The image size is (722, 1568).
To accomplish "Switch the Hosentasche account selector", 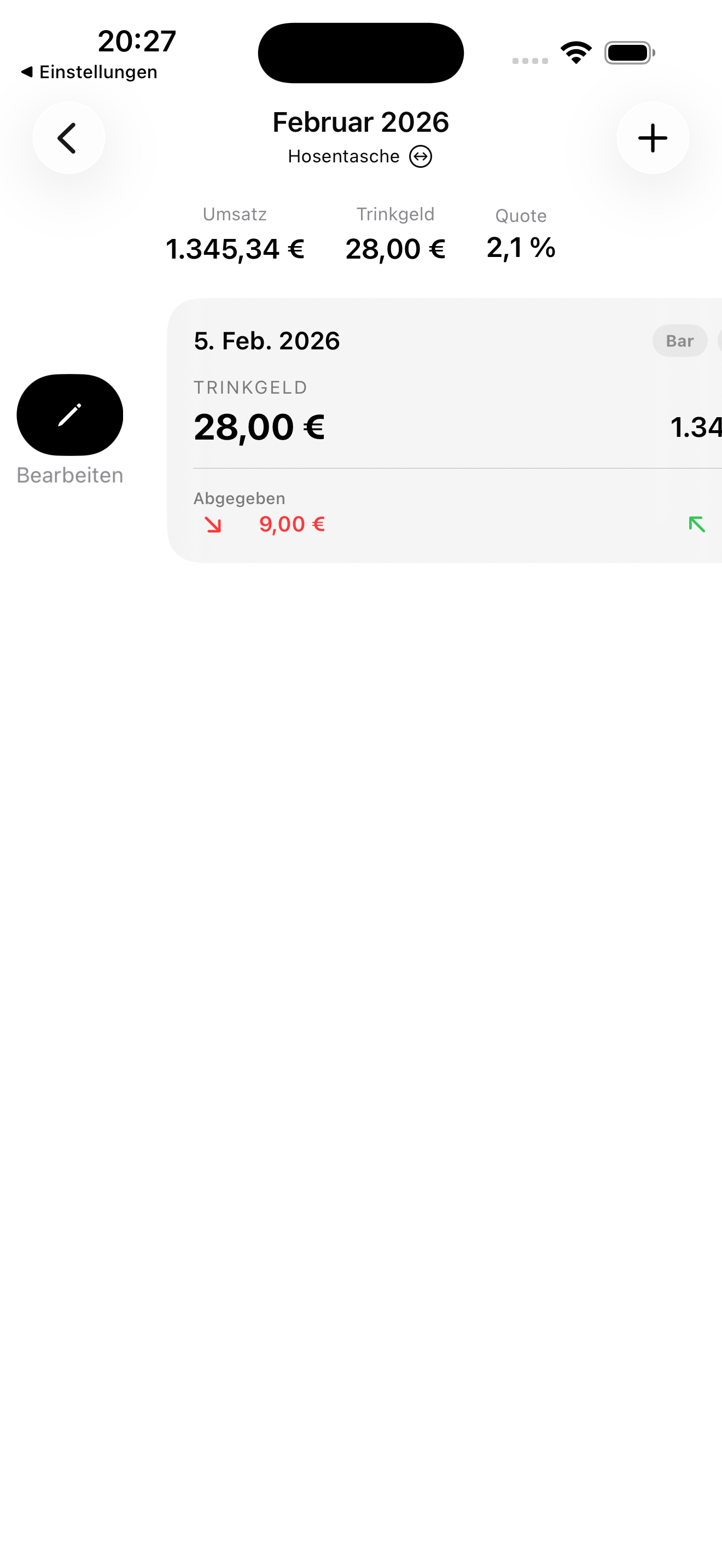I will coord(360,156).
